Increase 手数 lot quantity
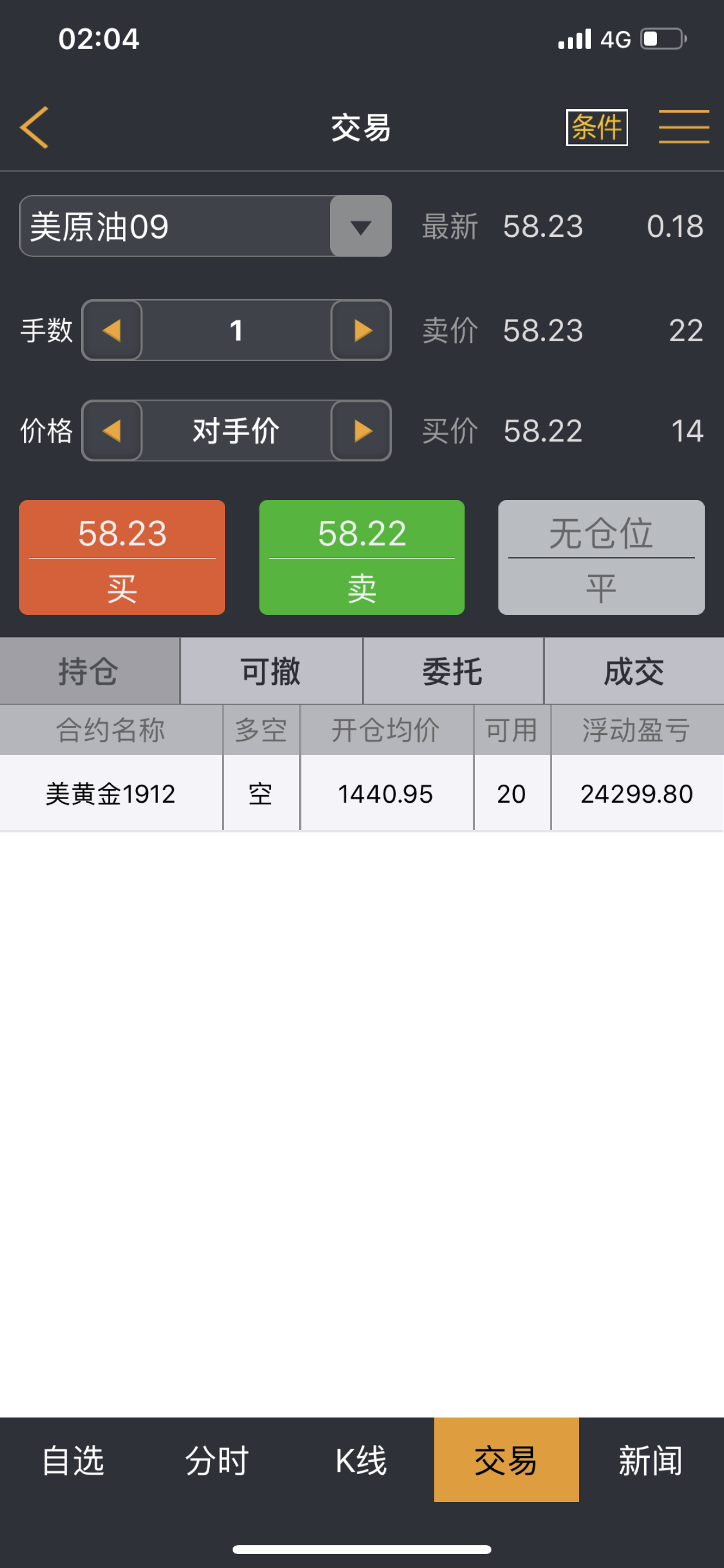 point(361,331)
